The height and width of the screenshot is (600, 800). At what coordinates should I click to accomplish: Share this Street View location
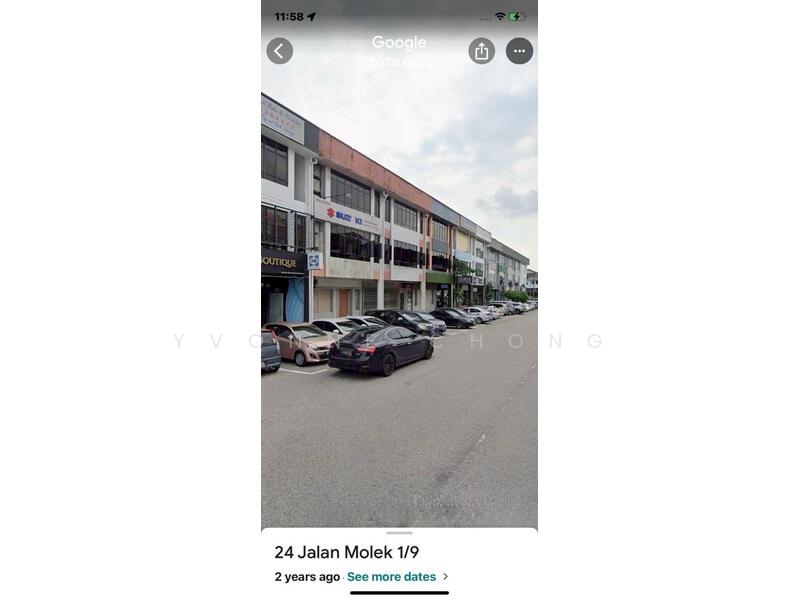[482, 51]
